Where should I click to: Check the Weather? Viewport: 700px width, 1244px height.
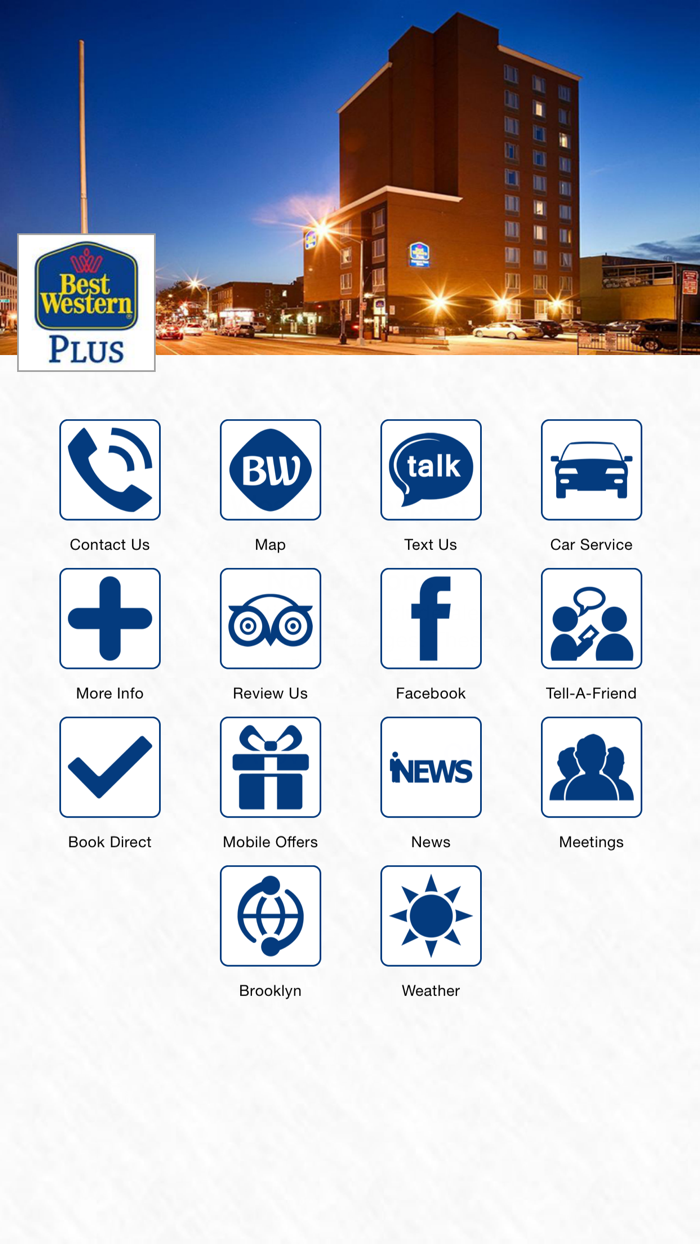point(431,916)
